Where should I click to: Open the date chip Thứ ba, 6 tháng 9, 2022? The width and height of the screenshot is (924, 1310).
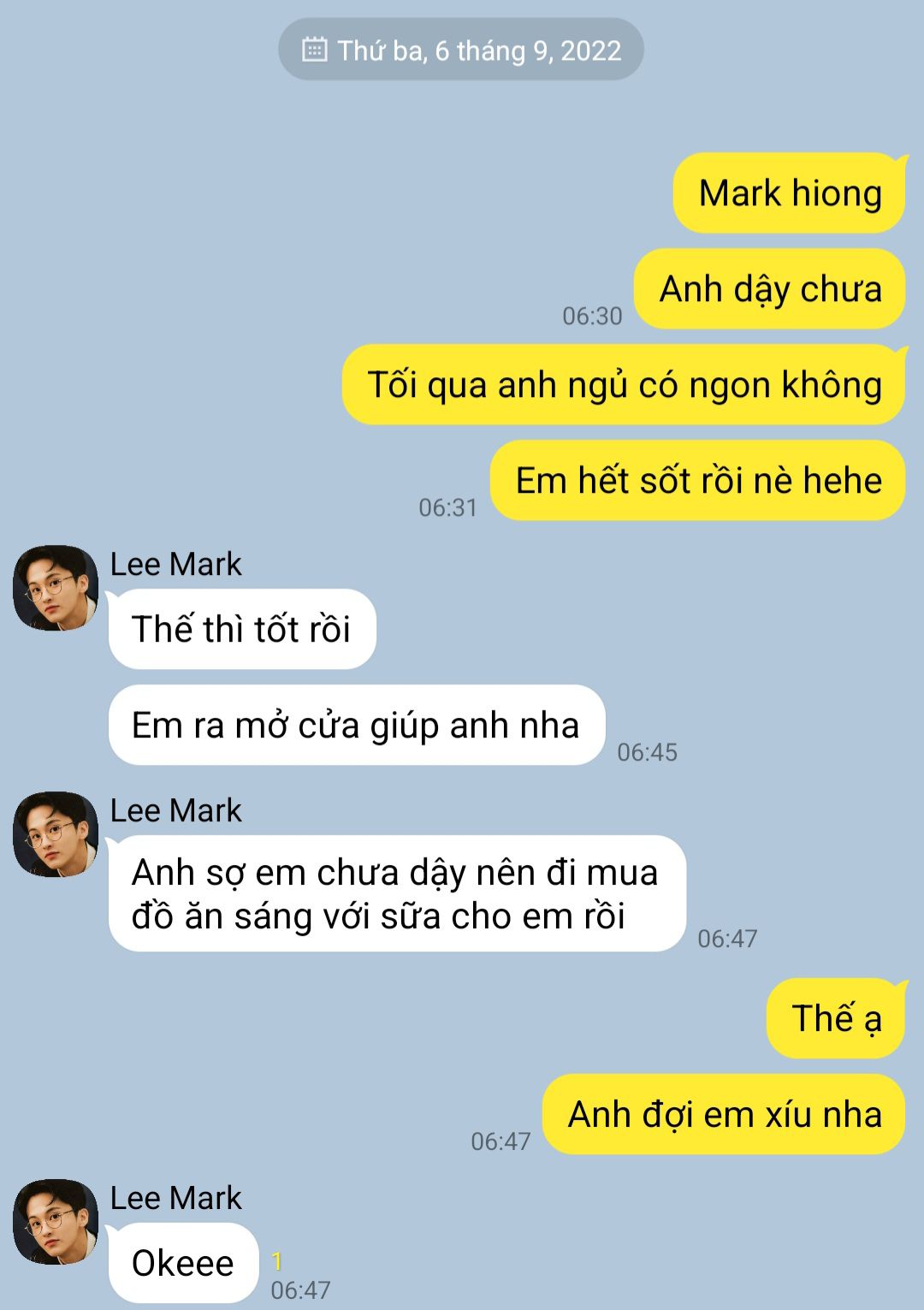pos(461,50)
